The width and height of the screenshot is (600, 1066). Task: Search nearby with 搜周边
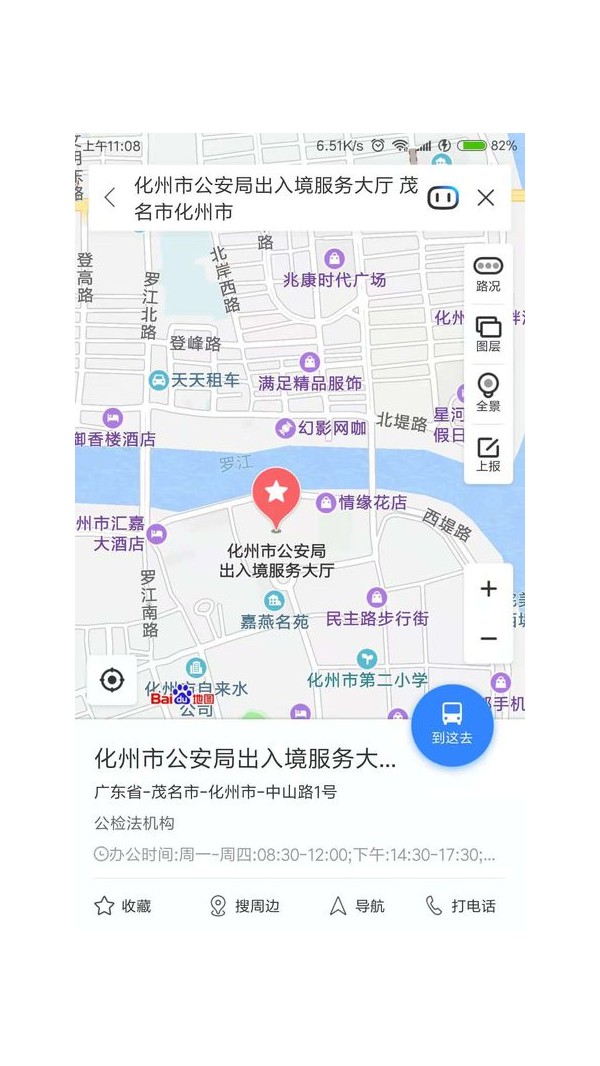tap(244, 906)
